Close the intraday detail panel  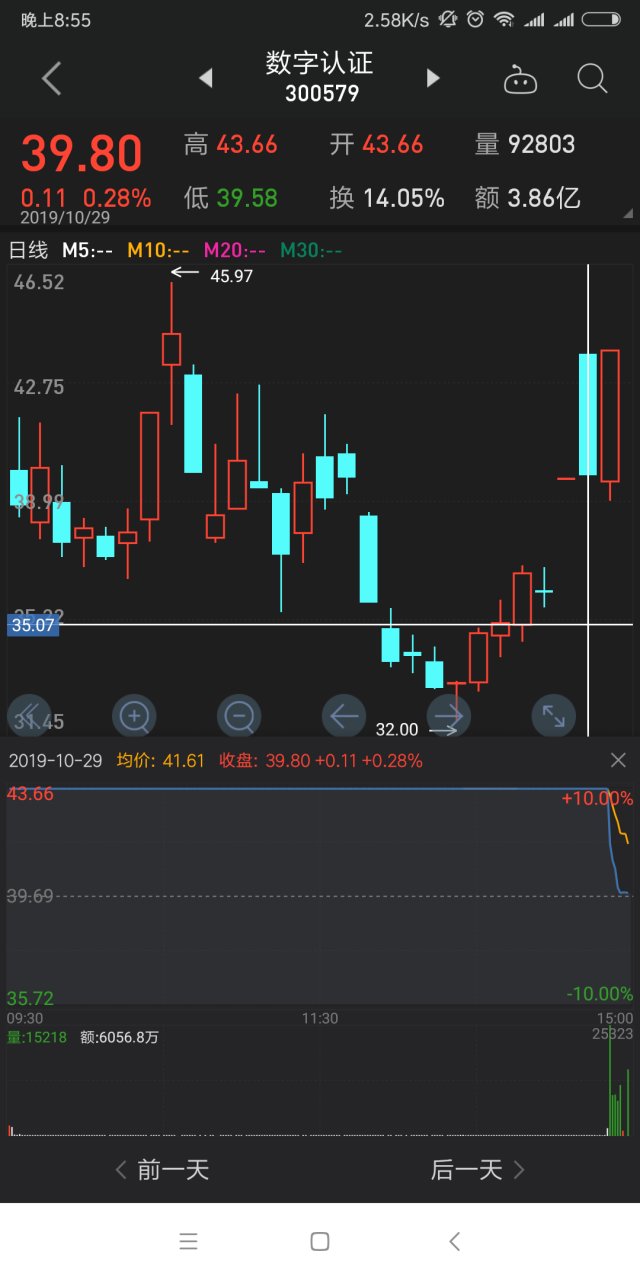click(x=618, y=761)
